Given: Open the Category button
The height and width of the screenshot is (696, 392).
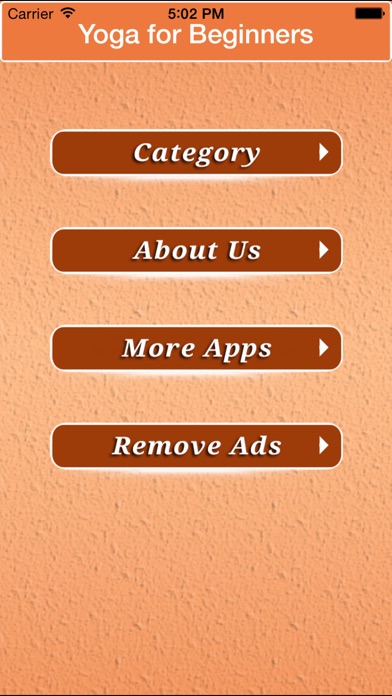Looking at the screenshot, I should click(197, 153).
